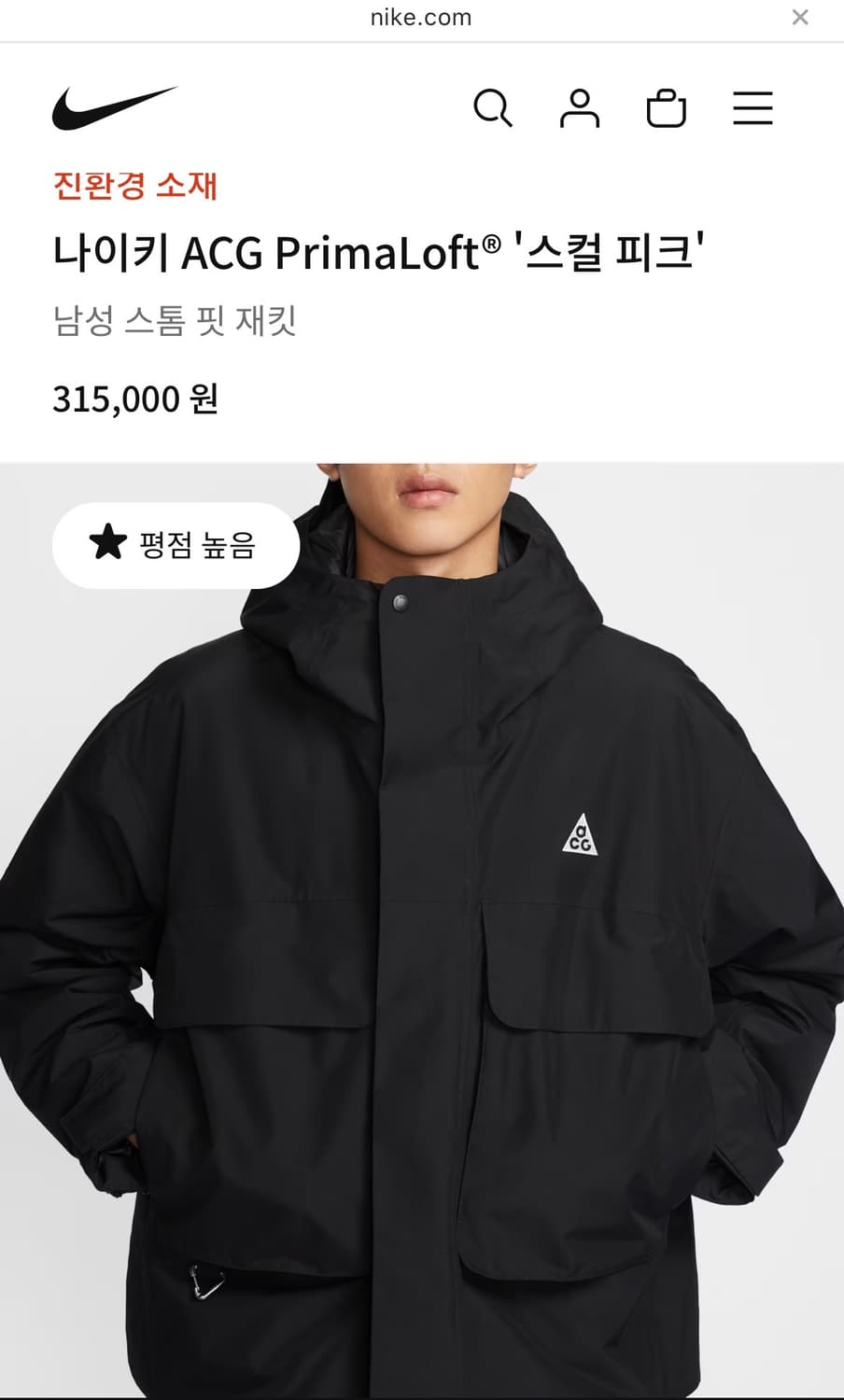Open the account profile icon

click(581, 109)
